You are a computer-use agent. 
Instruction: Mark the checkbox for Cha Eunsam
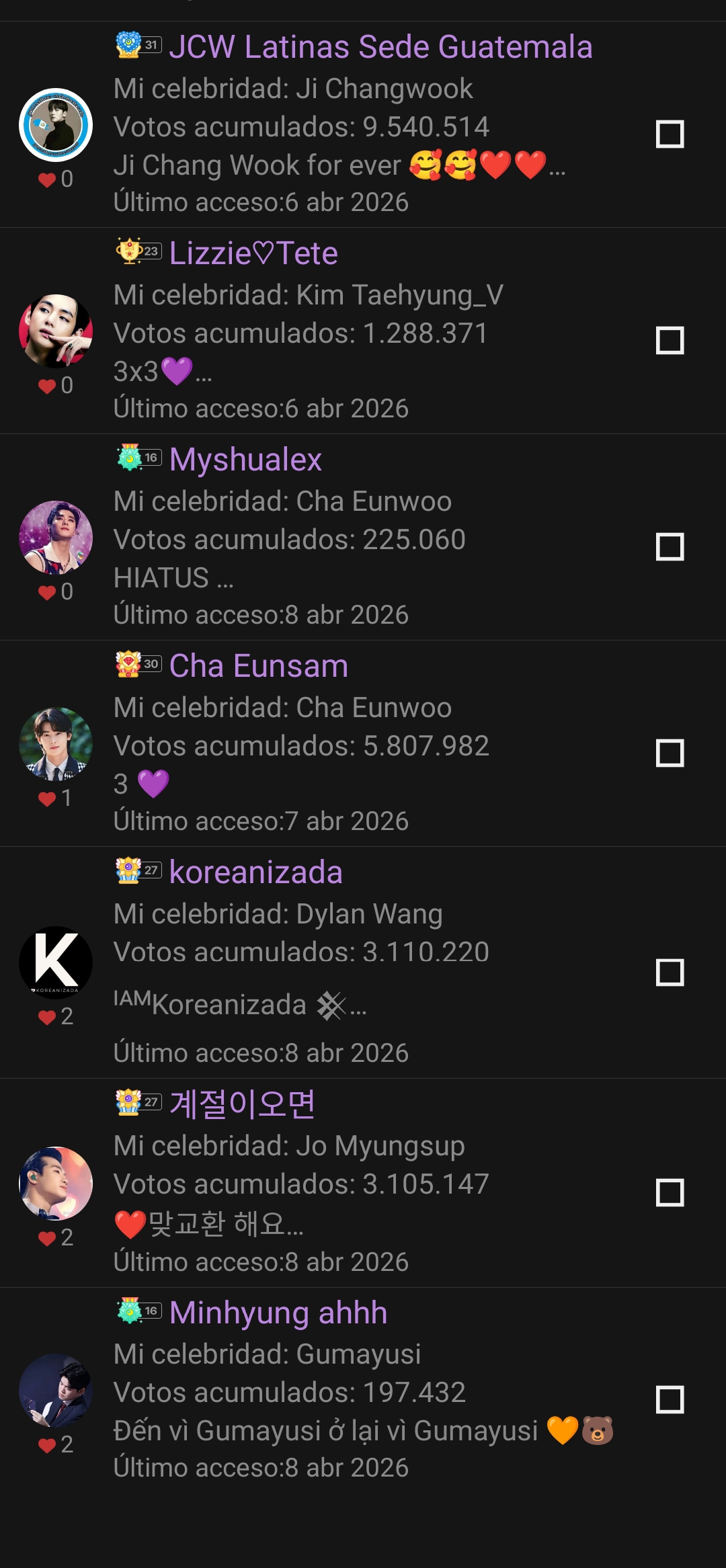point(670,753)
